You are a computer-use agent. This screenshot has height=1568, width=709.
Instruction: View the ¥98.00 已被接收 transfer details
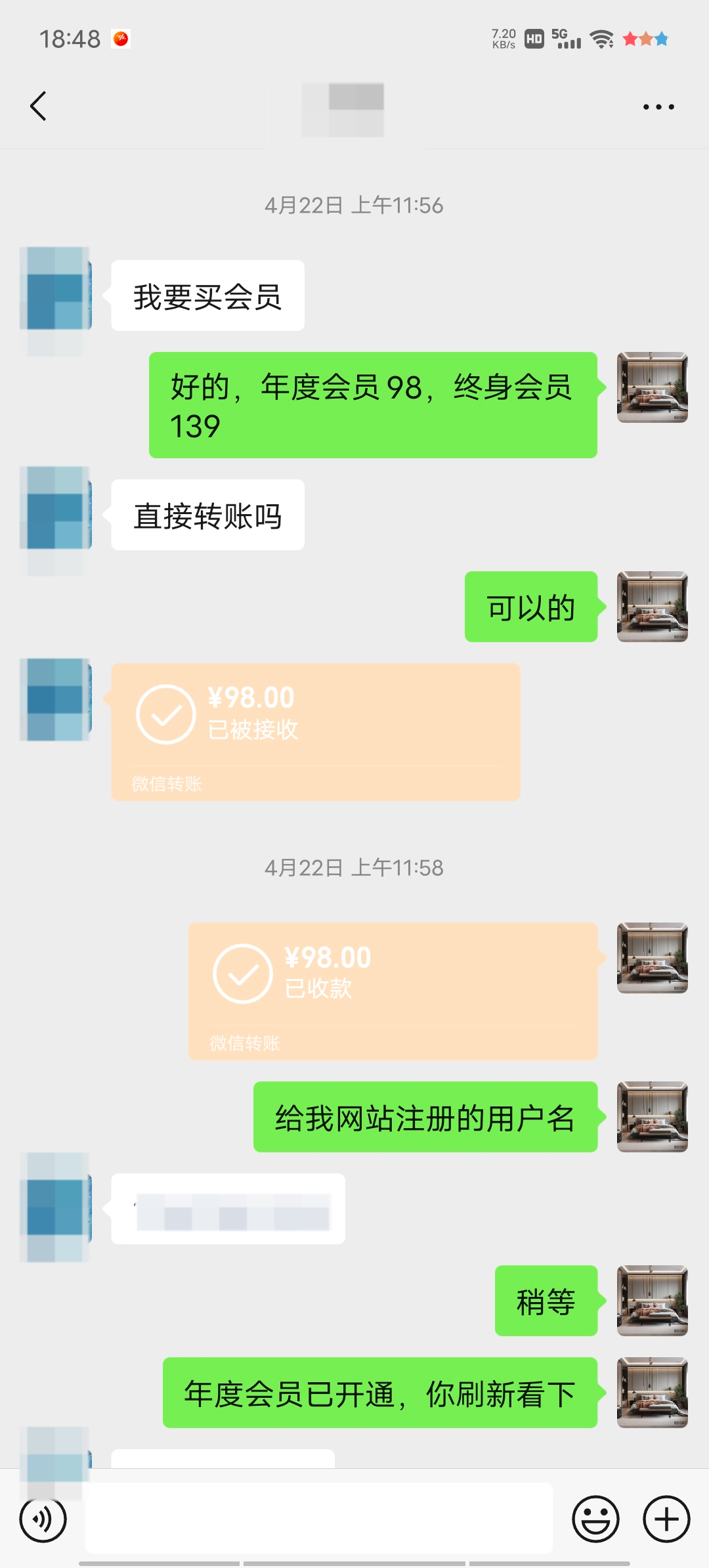[x=315, y=731]
